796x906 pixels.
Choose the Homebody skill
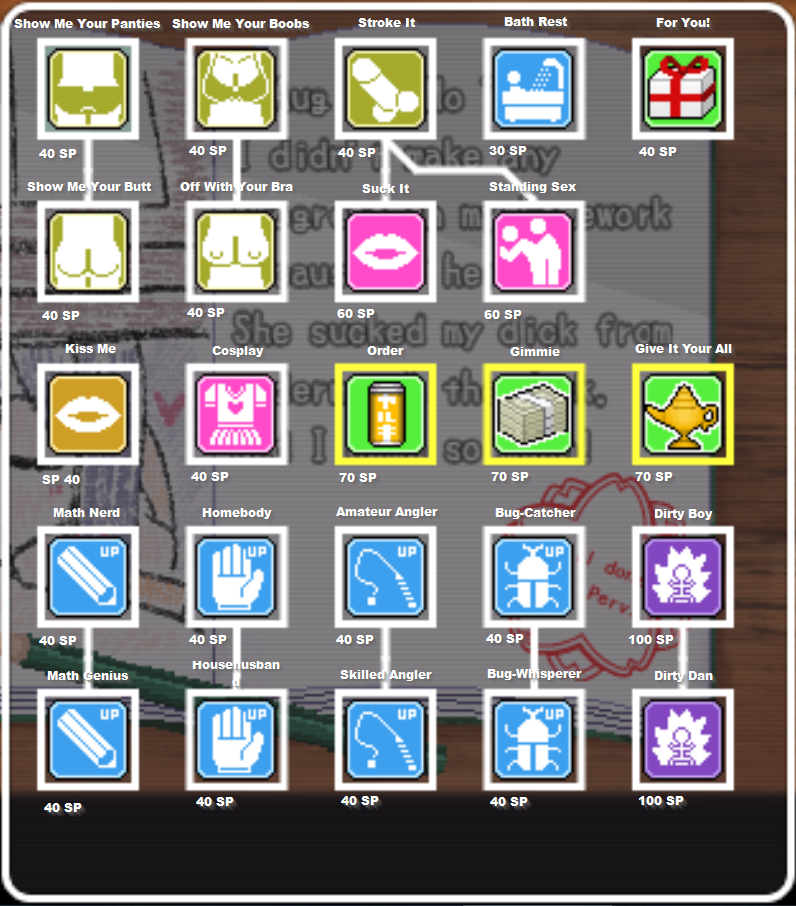point(237,576)
